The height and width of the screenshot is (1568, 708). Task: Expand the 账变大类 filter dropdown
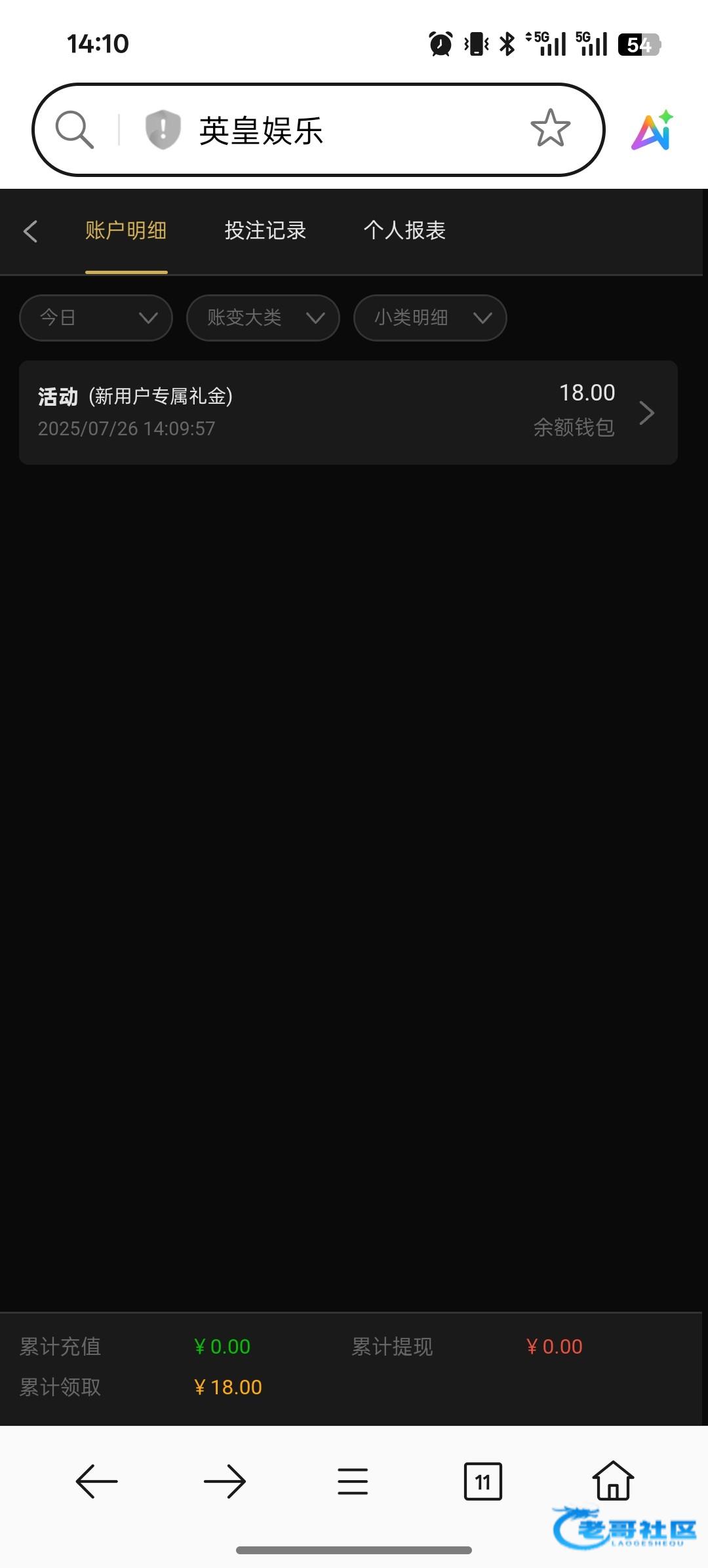coord(263,318)
